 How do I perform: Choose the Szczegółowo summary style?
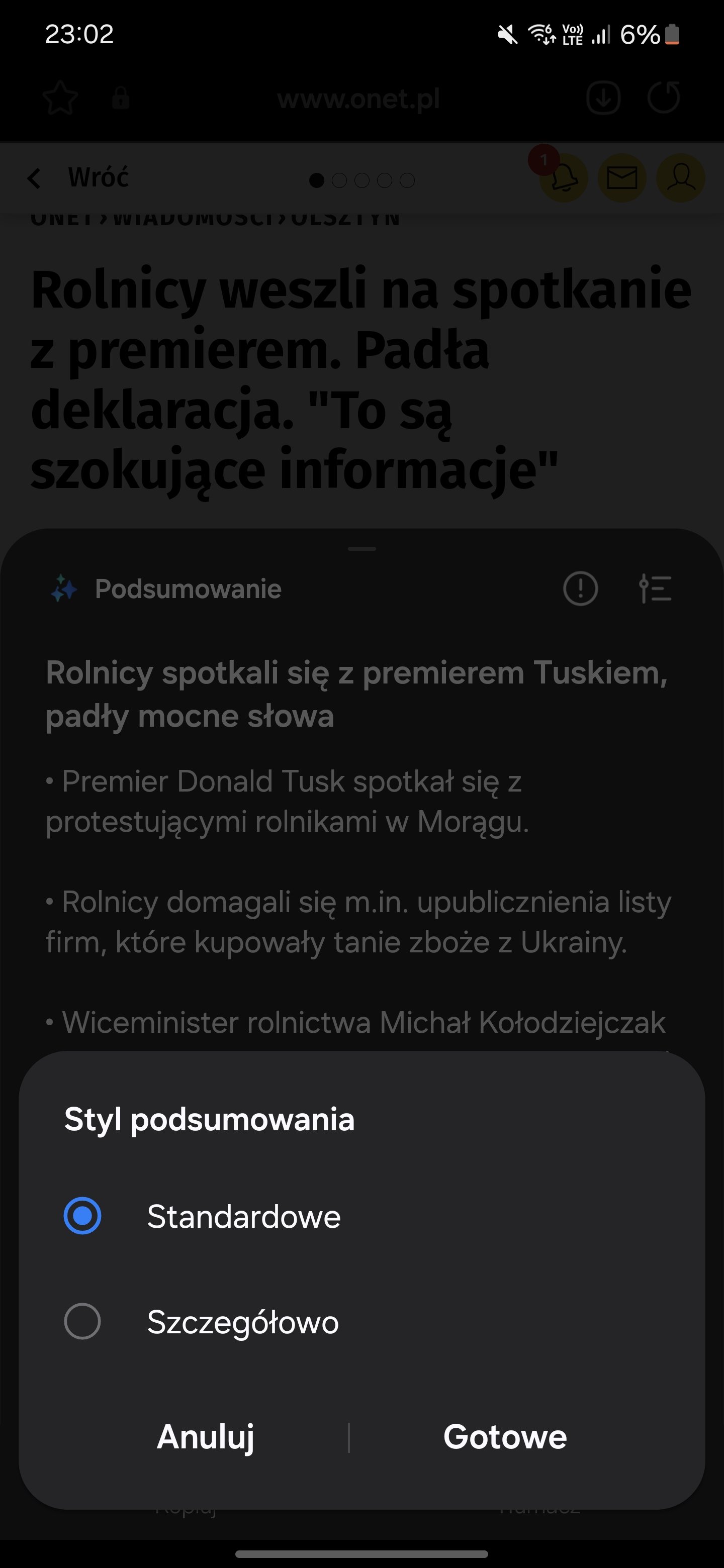pos(82,1321)
